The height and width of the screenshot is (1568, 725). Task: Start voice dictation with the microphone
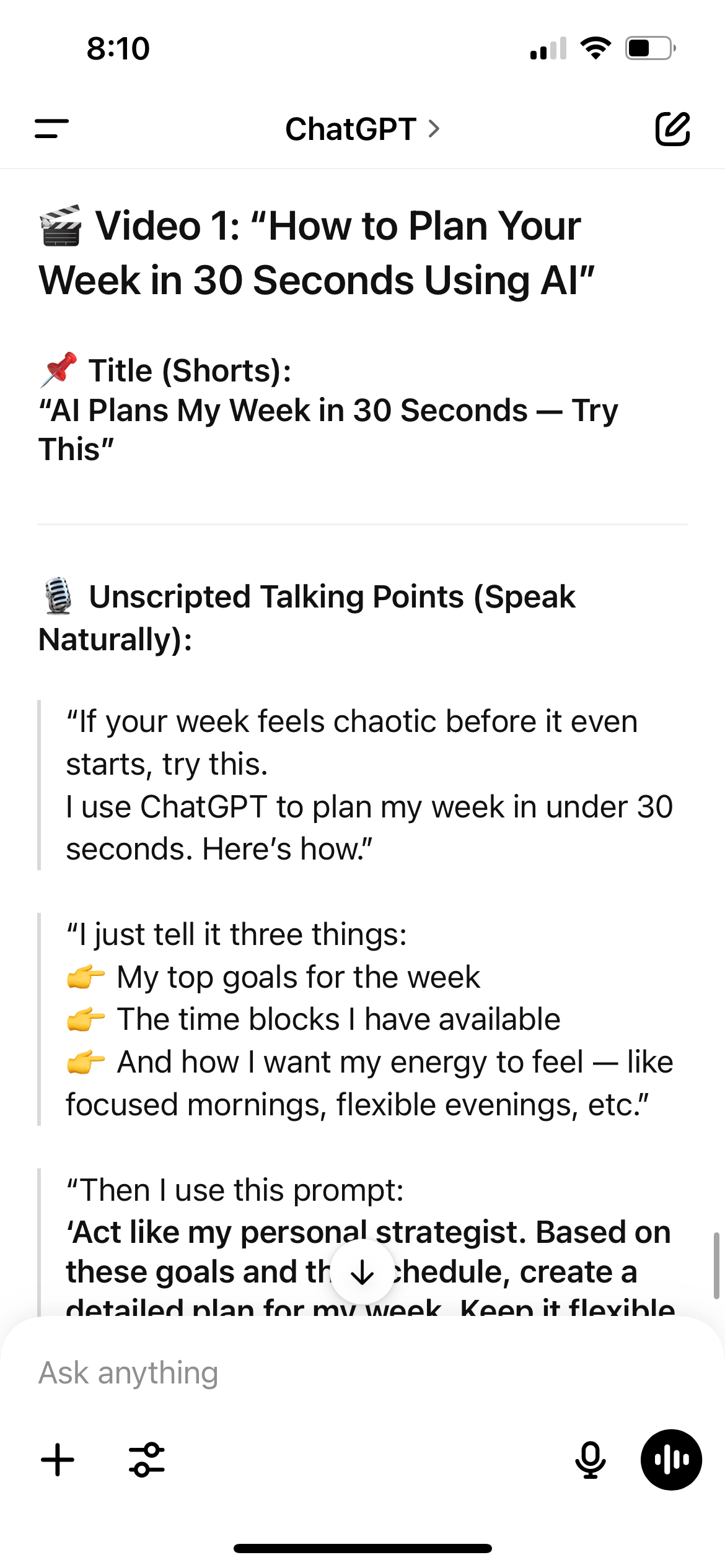tap(590, 1460)
